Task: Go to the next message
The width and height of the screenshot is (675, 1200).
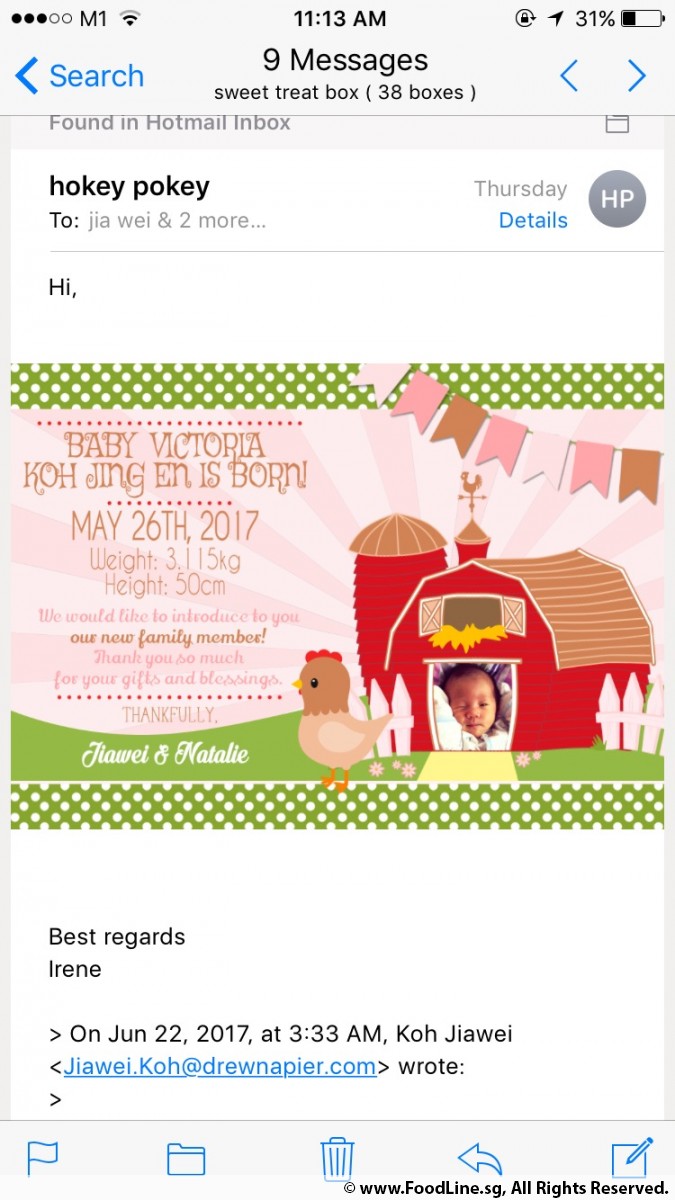Action: point(636,76)
